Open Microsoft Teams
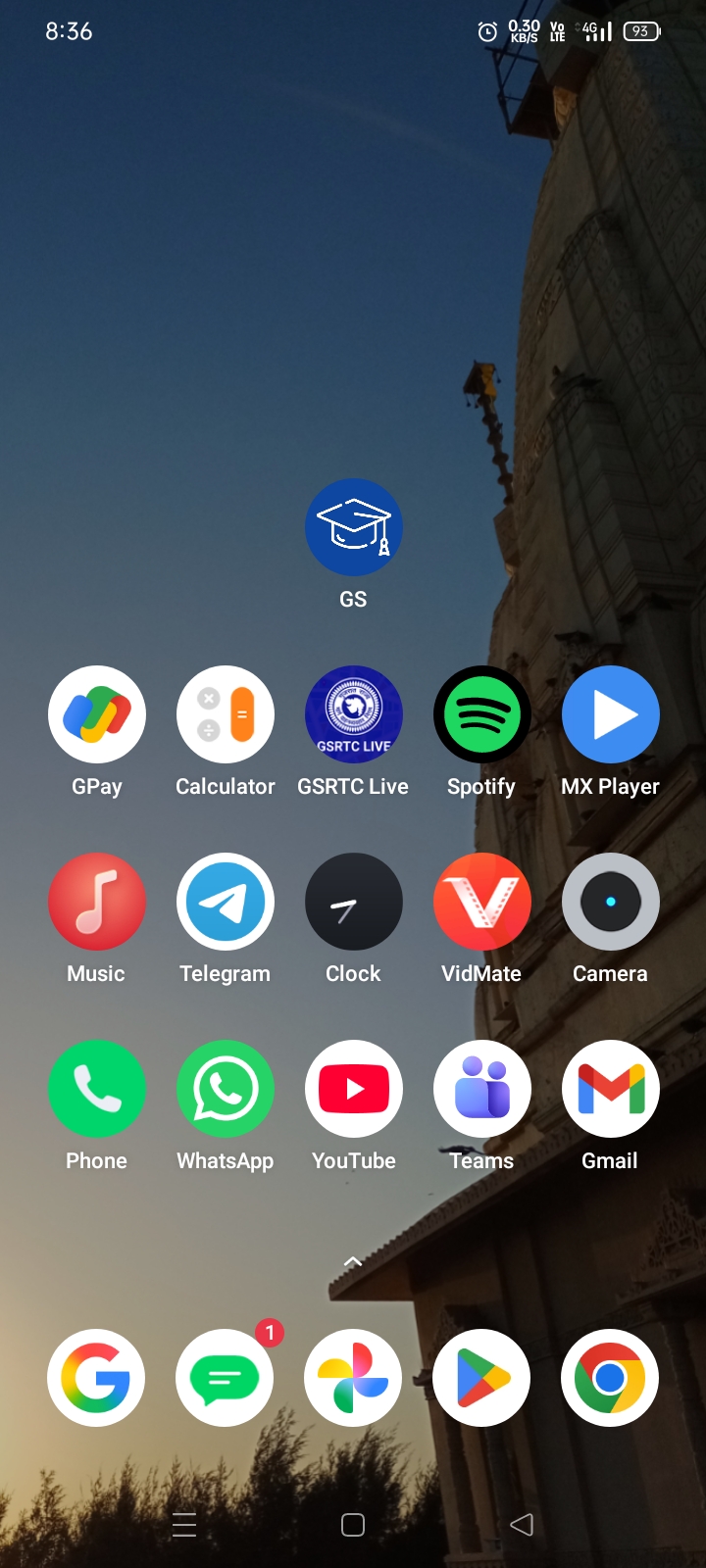The image size is (706, 1568). (x=481, y=1089)
